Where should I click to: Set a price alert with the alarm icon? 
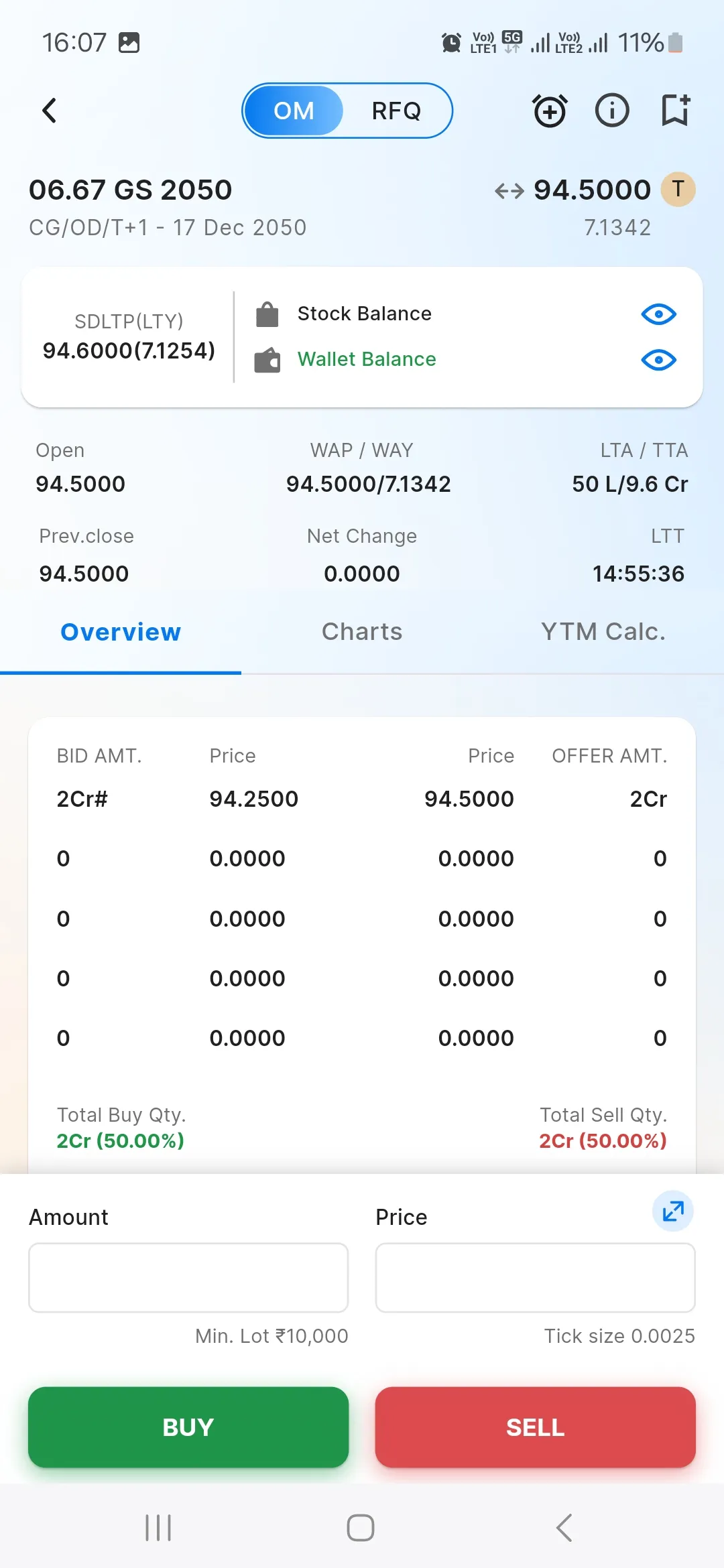pos(550,111)
